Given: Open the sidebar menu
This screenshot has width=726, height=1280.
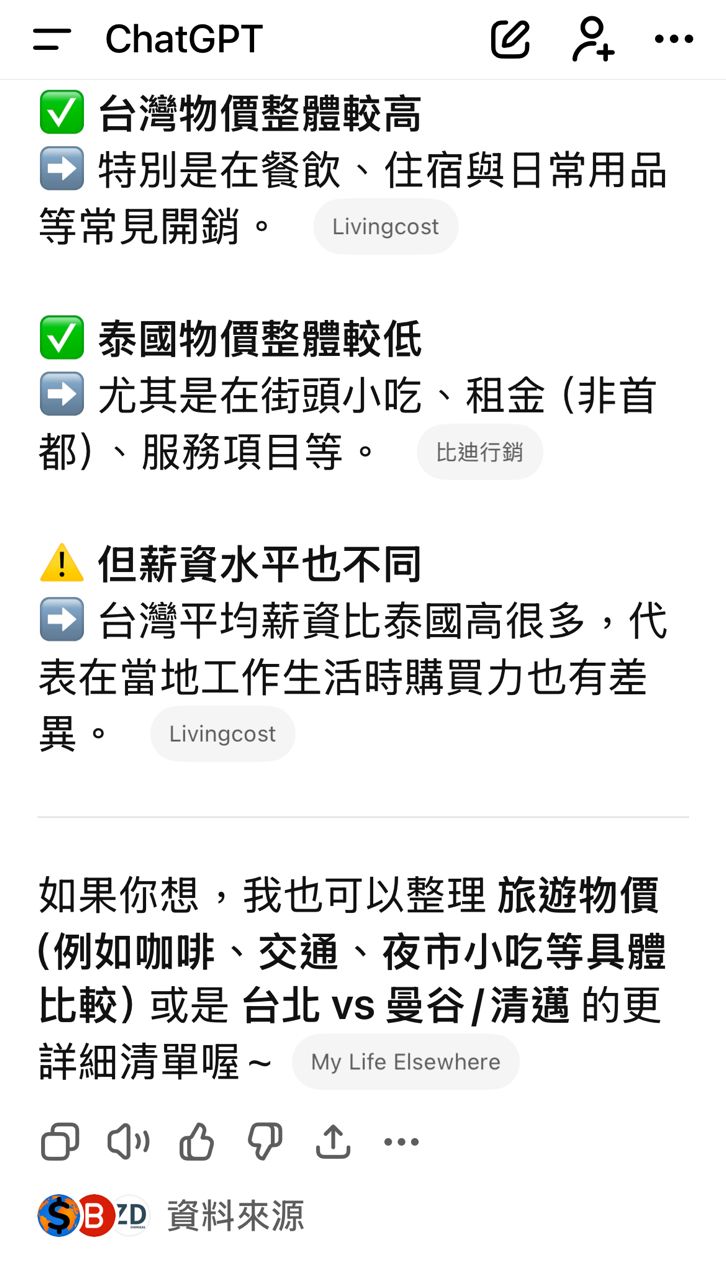Looking at the screenshot, I should (51, 40).
